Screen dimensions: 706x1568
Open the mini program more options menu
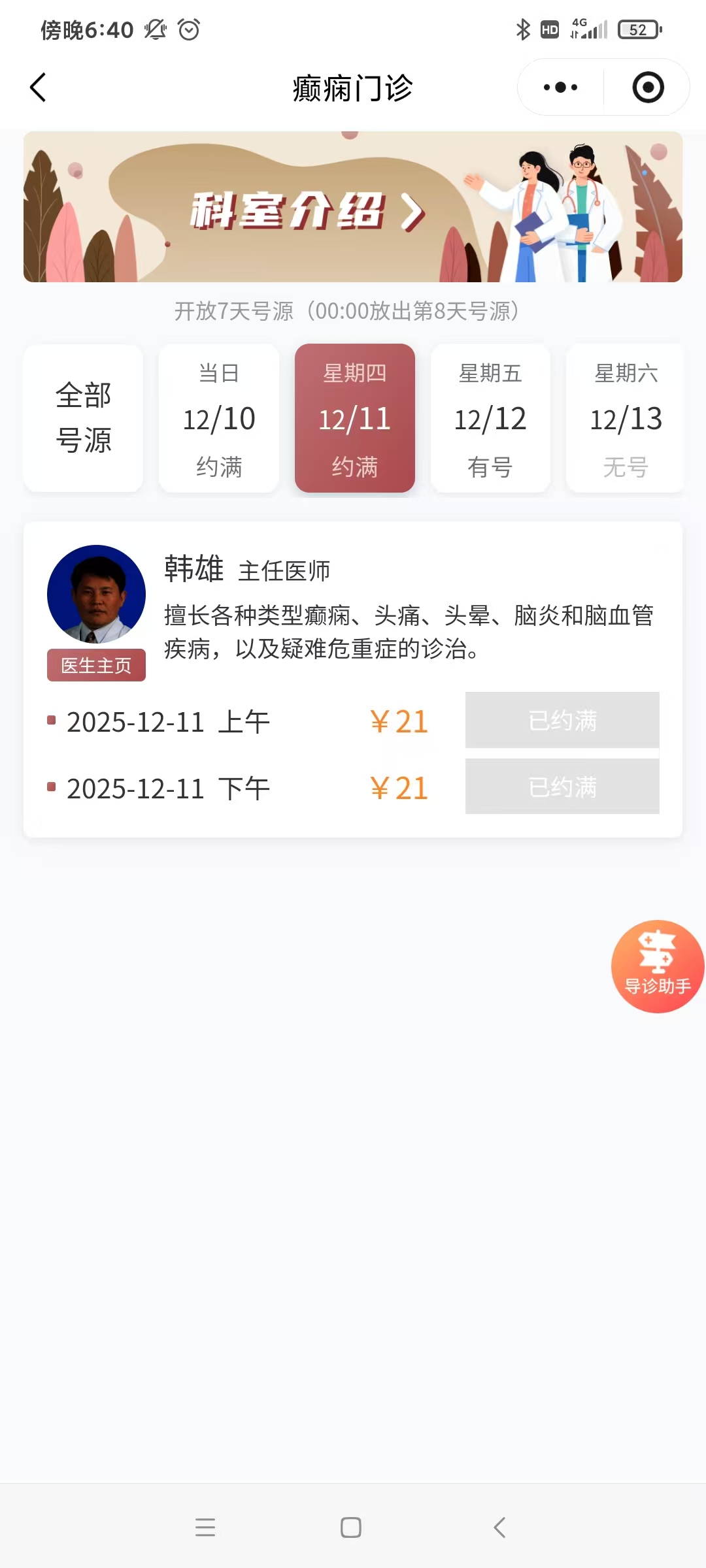point(560,88)
